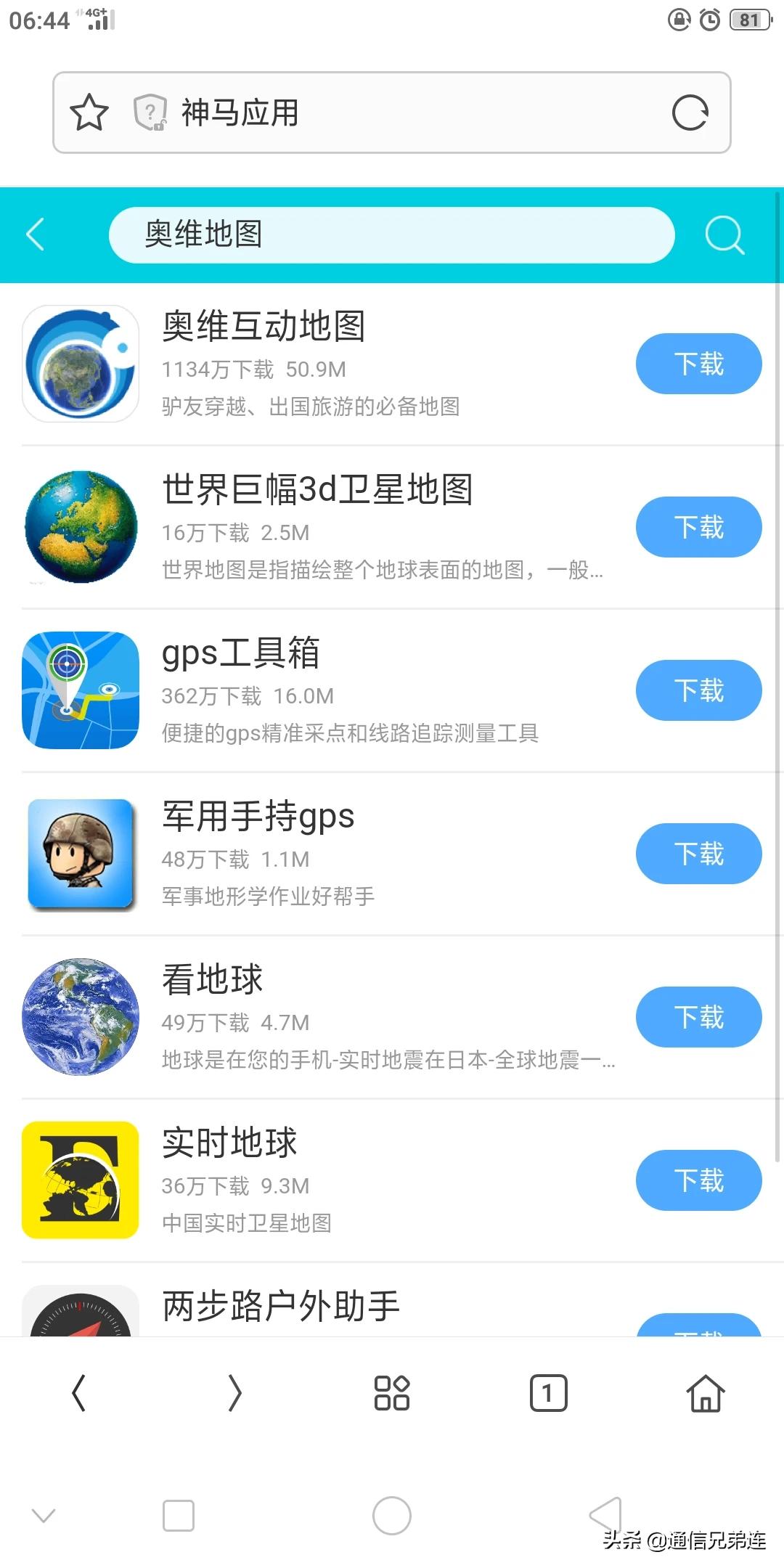The height and width of the screenshot is (1568, 784).
Task: Download 看地球 app
Action: pyautogui.click(x=698, y=1017)
